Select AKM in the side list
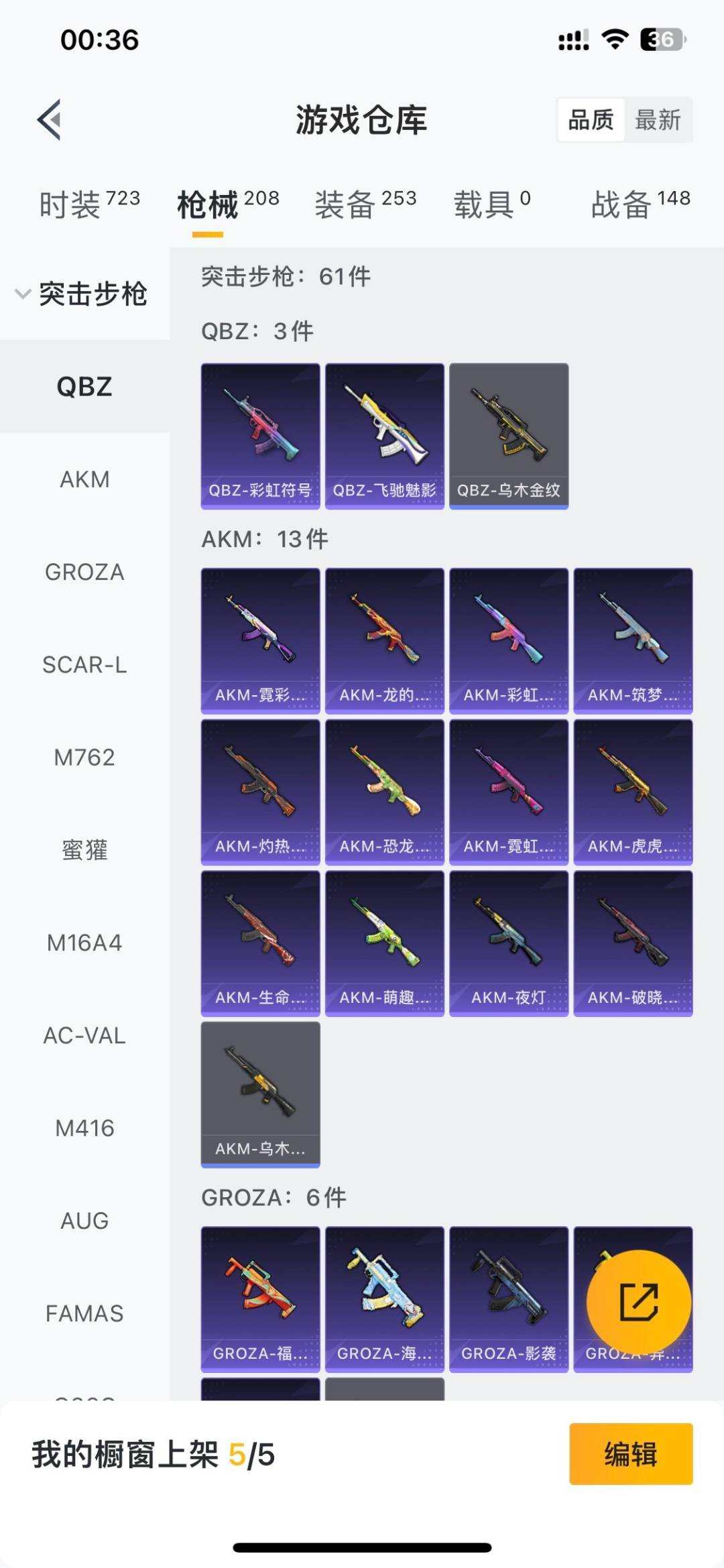 click(84, 479)
